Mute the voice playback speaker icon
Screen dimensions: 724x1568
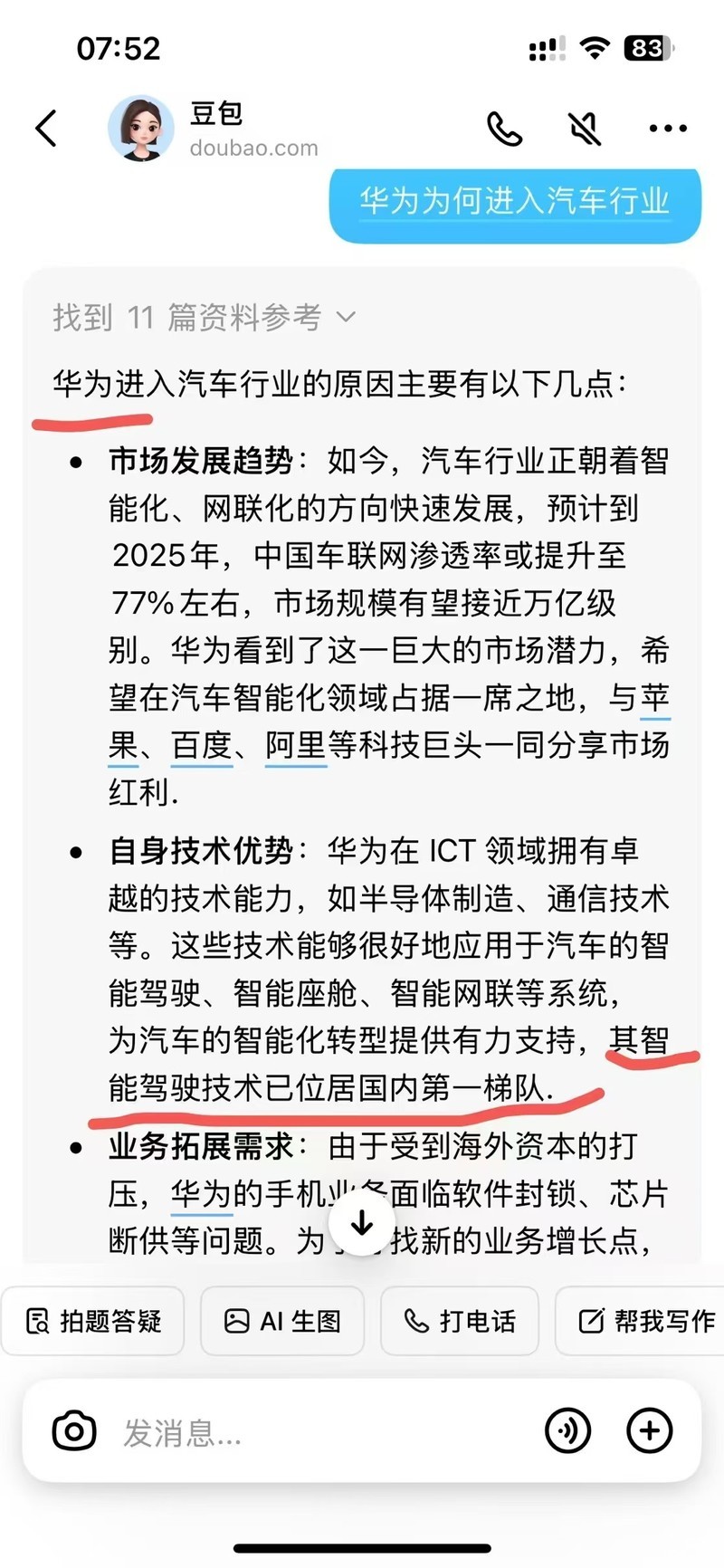[x=586, y=129]
